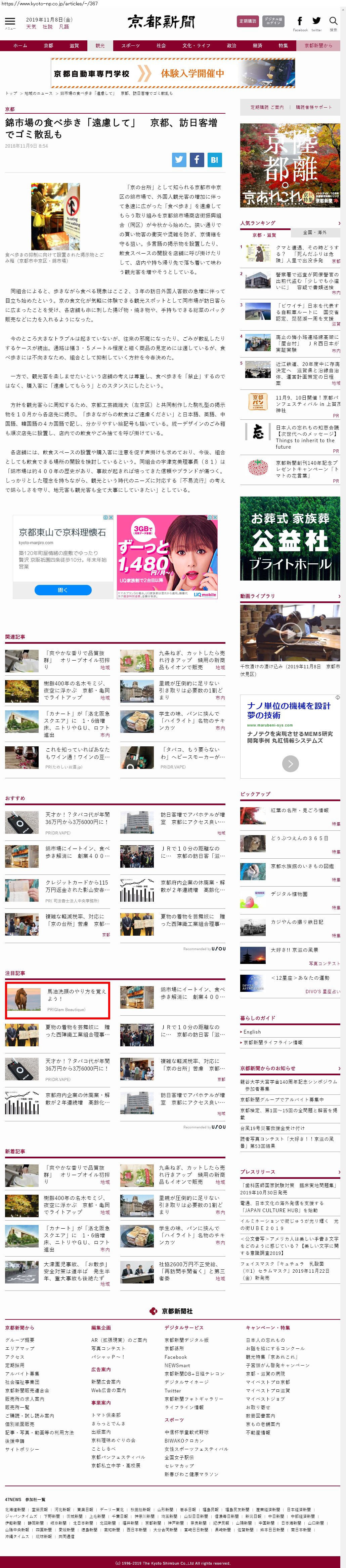Open the 紅葉の名所・見ごろ情報 pickup
Screen dimensions: 346x1568
click(x=299, y=811)
